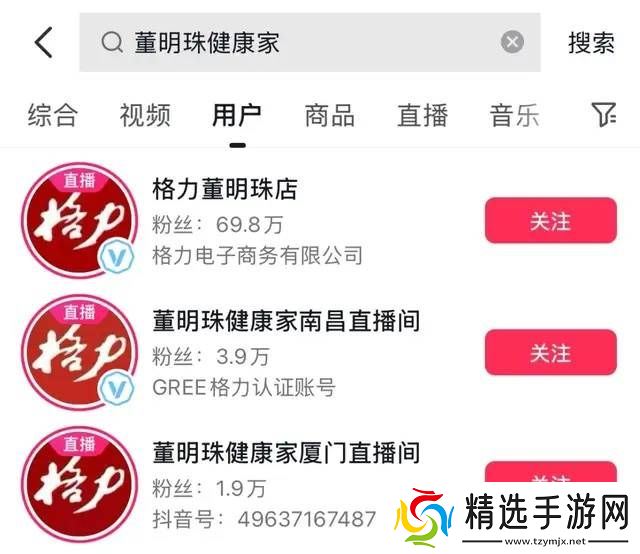
Task: Switch to the 音乐 tab
Action: [514, 115]
